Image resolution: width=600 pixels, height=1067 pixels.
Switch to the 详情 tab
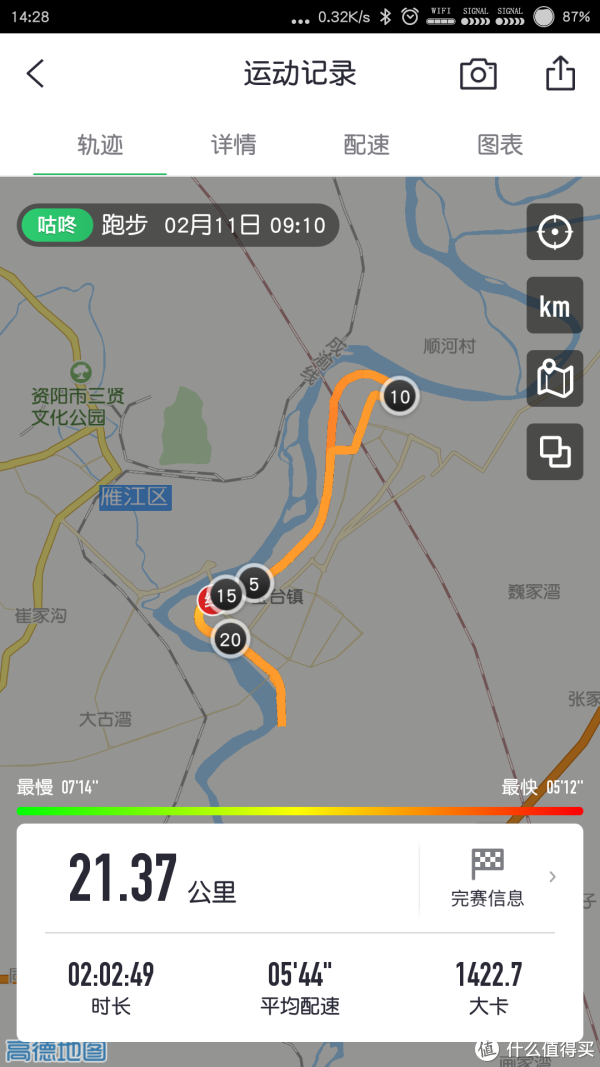tap(233, 145)
